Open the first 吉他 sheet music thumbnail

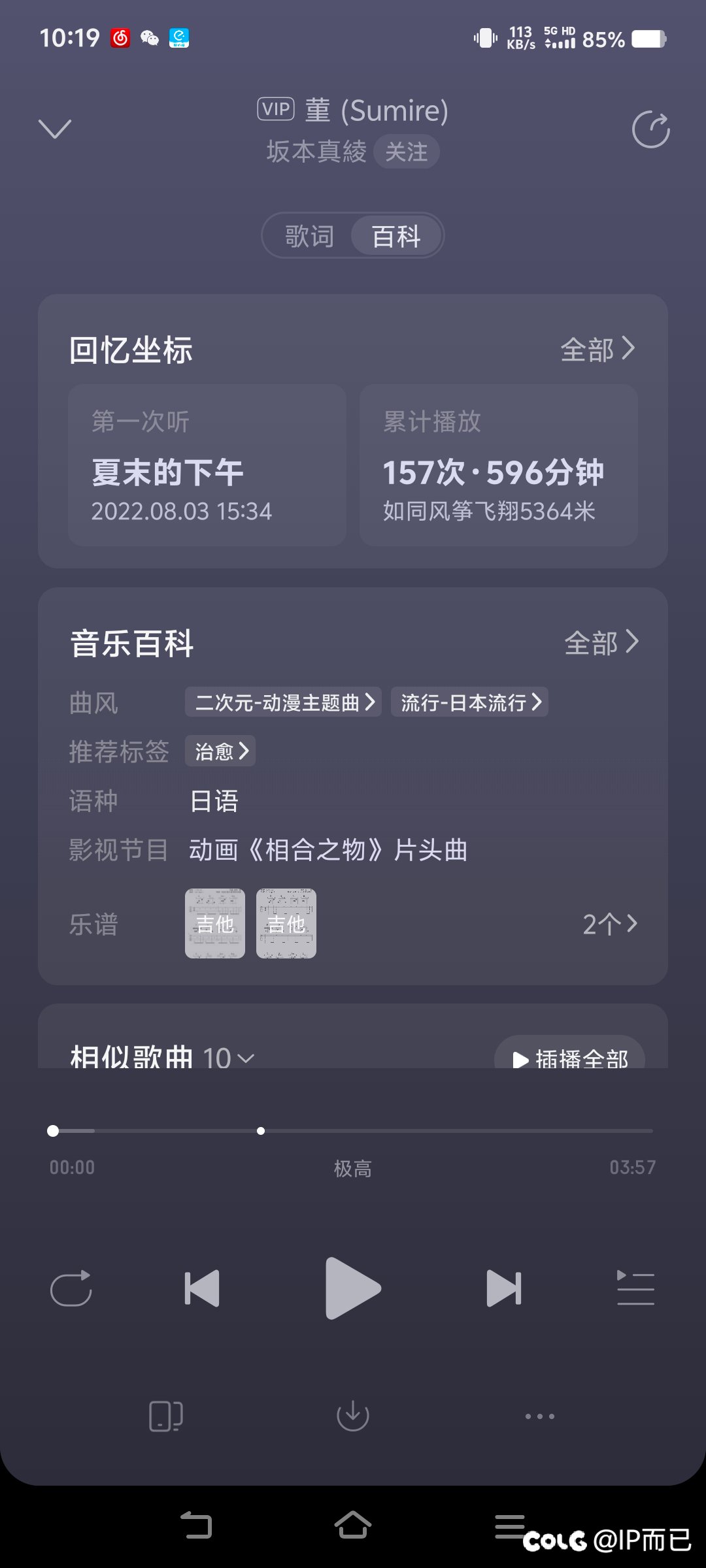click(215, 923)
